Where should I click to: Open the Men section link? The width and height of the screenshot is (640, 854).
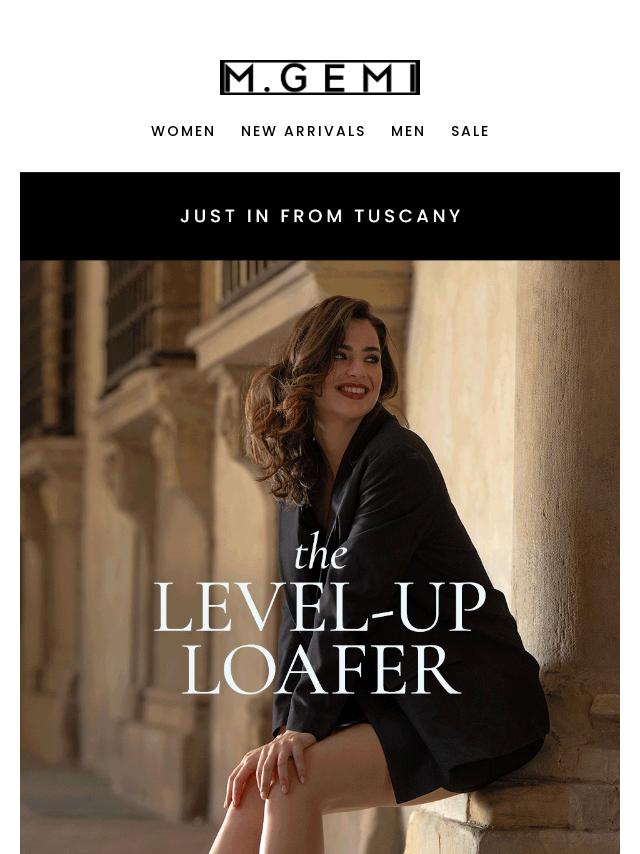408,131
